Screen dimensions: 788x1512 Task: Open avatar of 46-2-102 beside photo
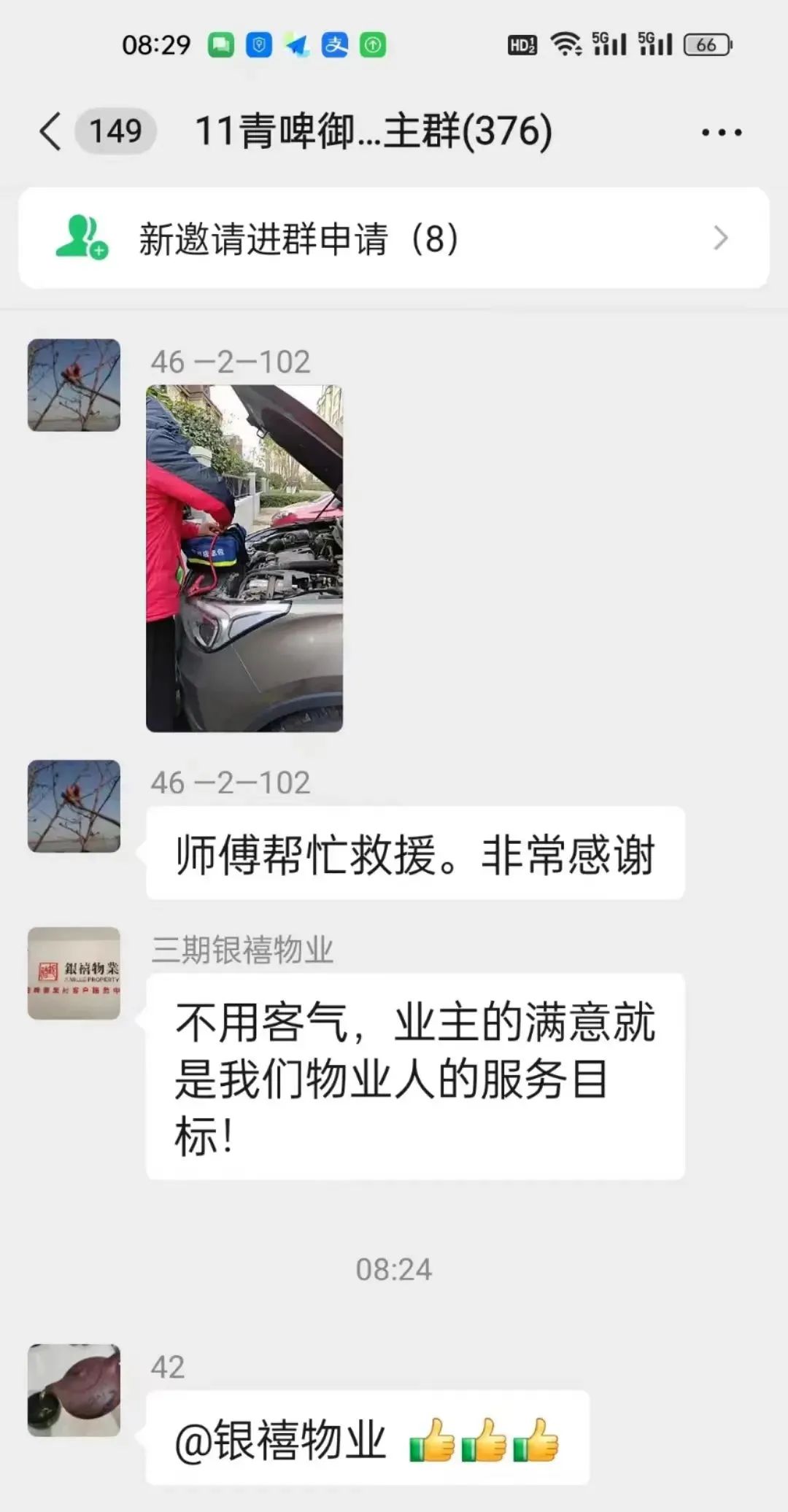(x=74, y=385)
